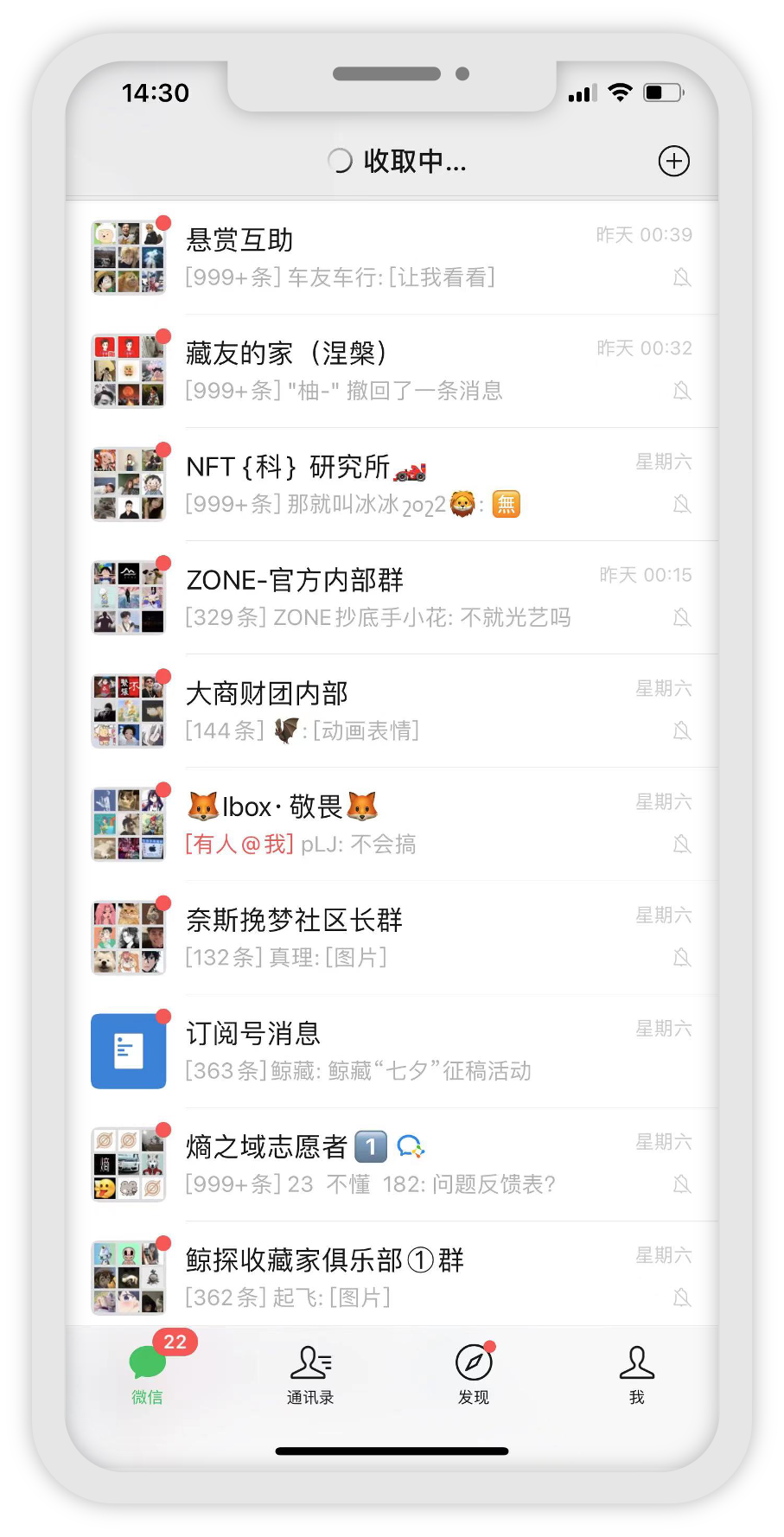
Task: Open 熵之域志愿者 group chat
Action: click(391, 1164)
